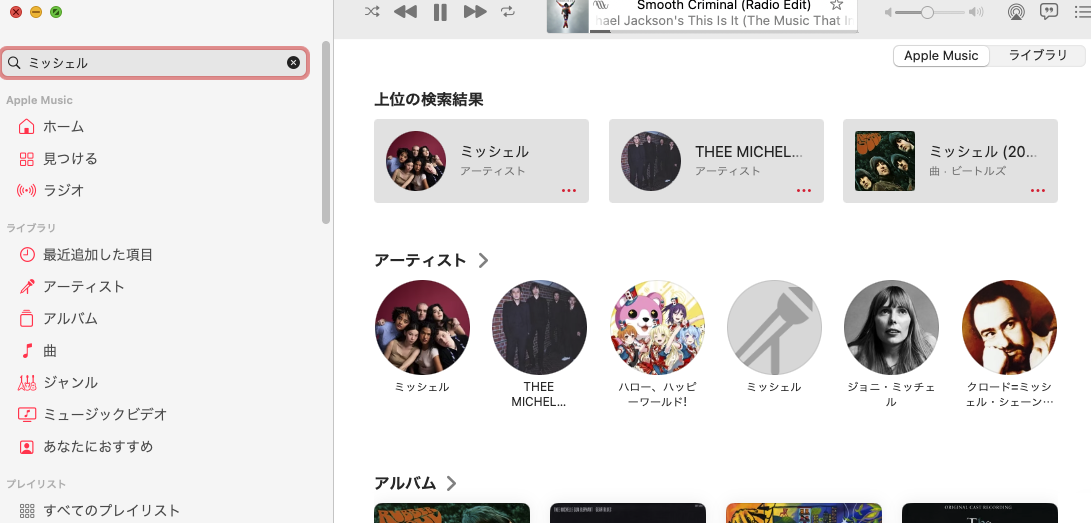Toggle repeat mode
Image resolution: width=1091 pixels, height=523 pixels.
coord(508,12)
